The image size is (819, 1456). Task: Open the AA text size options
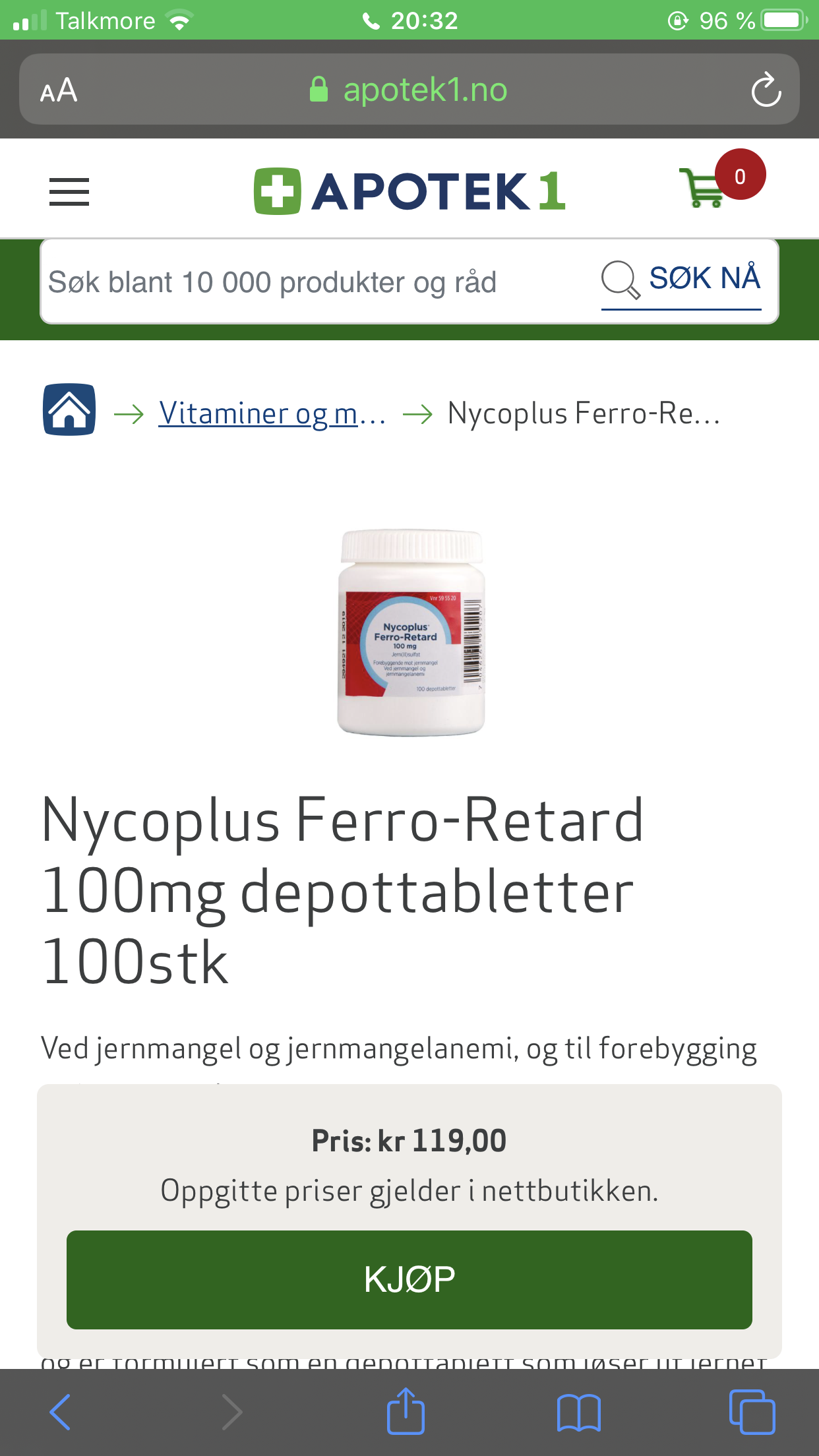coord(59,90)
